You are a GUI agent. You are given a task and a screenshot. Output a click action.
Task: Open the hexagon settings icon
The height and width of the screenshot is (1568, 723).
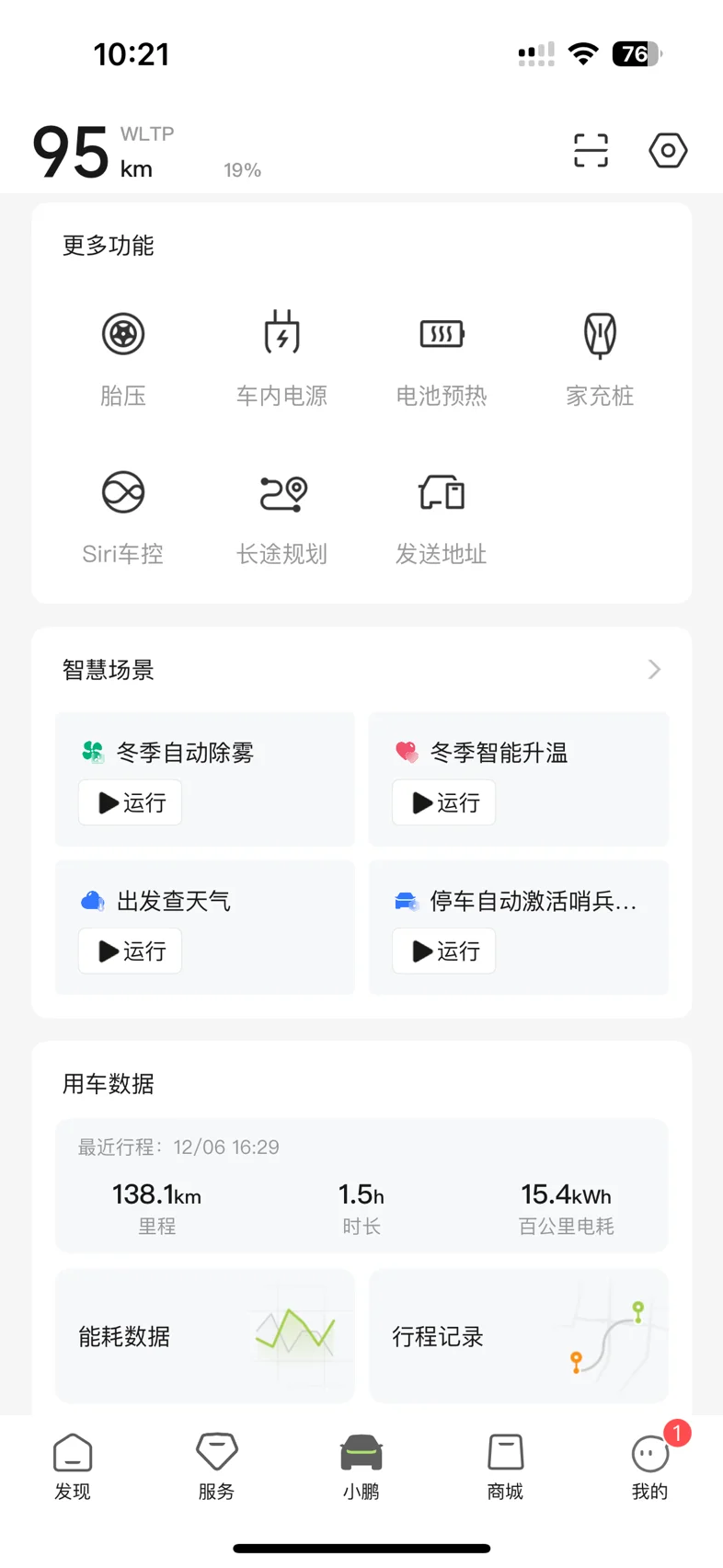click(668, 150)
